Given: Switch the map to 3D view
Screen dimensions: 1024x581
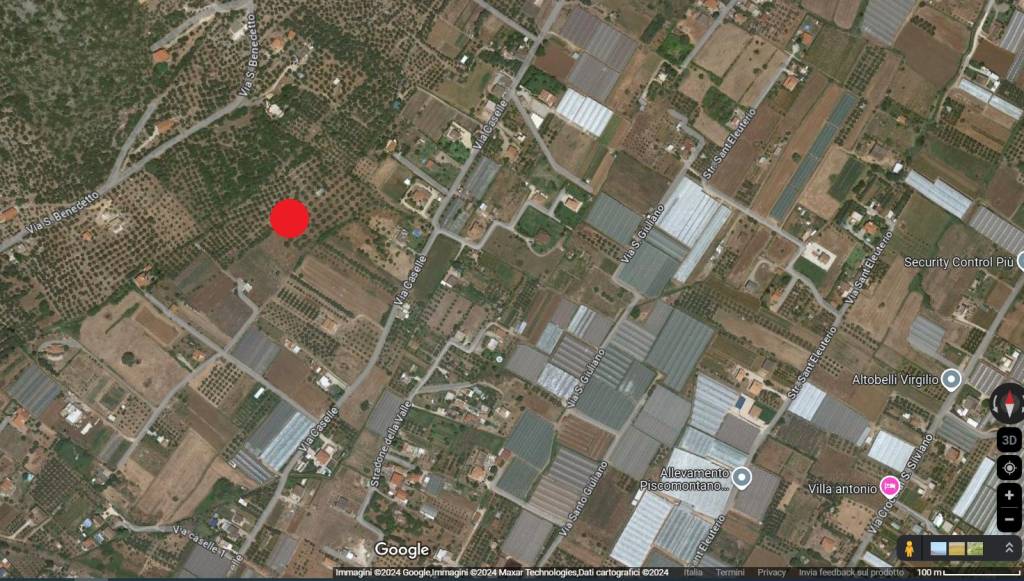Looking at the screenshot, I should tap(1009, 440).
